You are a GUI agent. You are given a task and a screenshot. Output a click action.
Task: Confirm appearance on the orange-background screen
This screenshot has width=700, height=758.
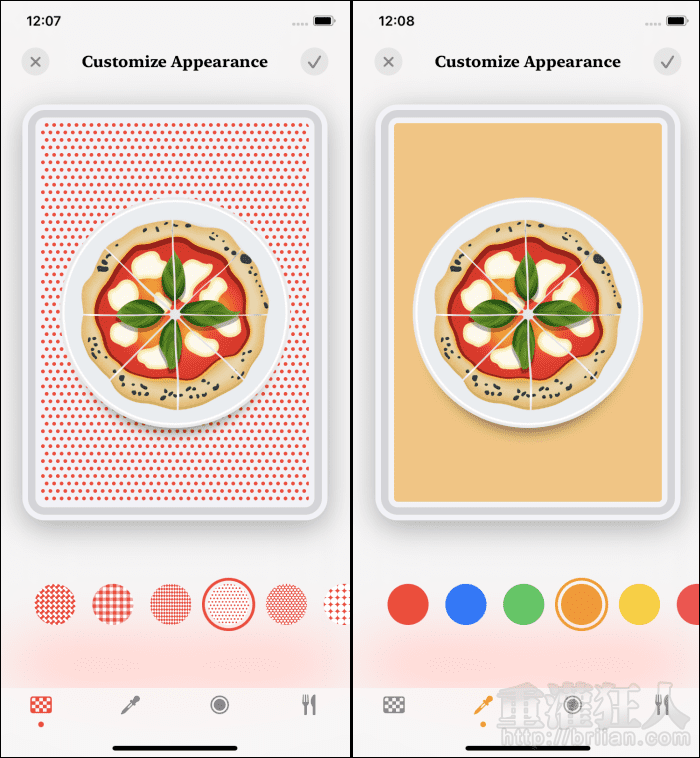coord(667,62)
